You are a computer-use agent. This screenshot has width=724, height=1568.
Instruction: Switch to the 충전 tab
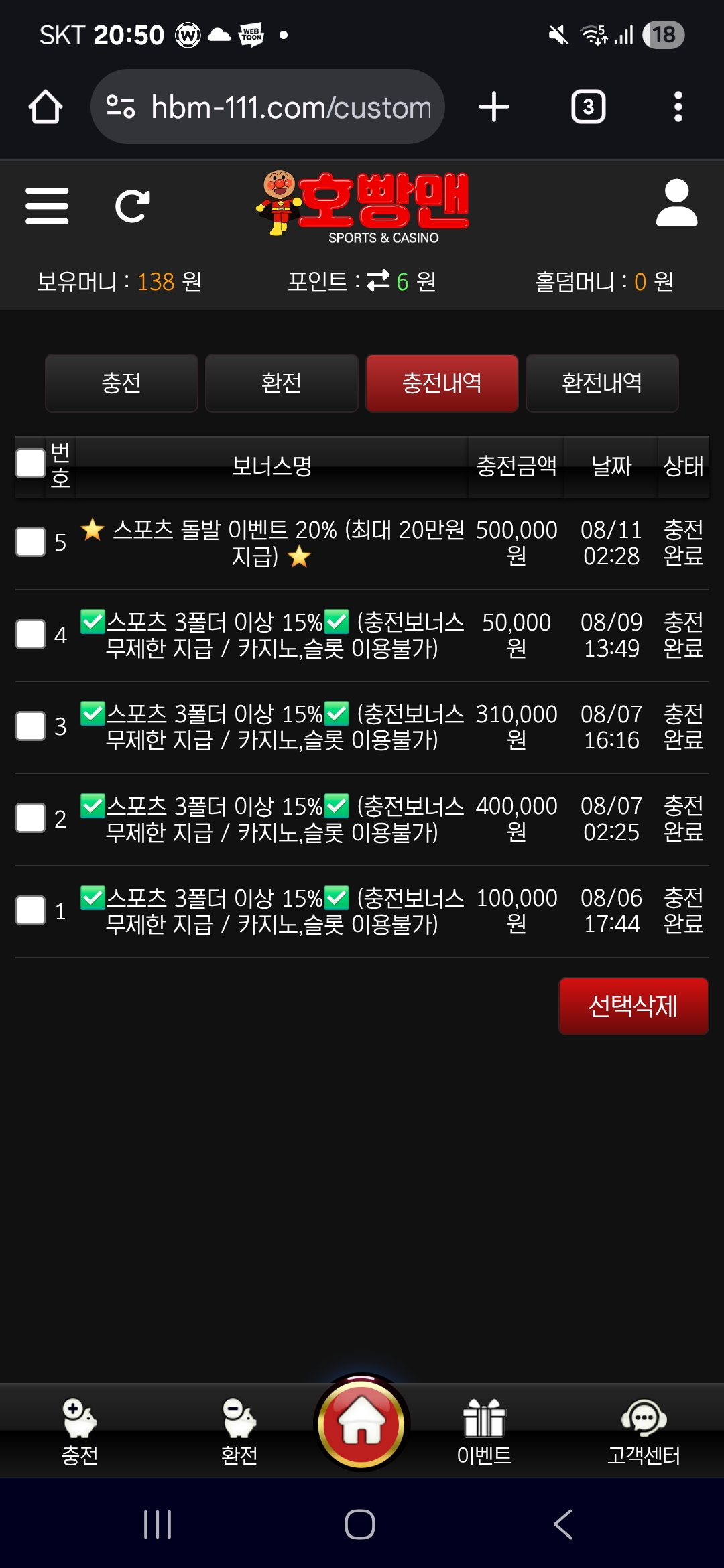pos(121,383)
